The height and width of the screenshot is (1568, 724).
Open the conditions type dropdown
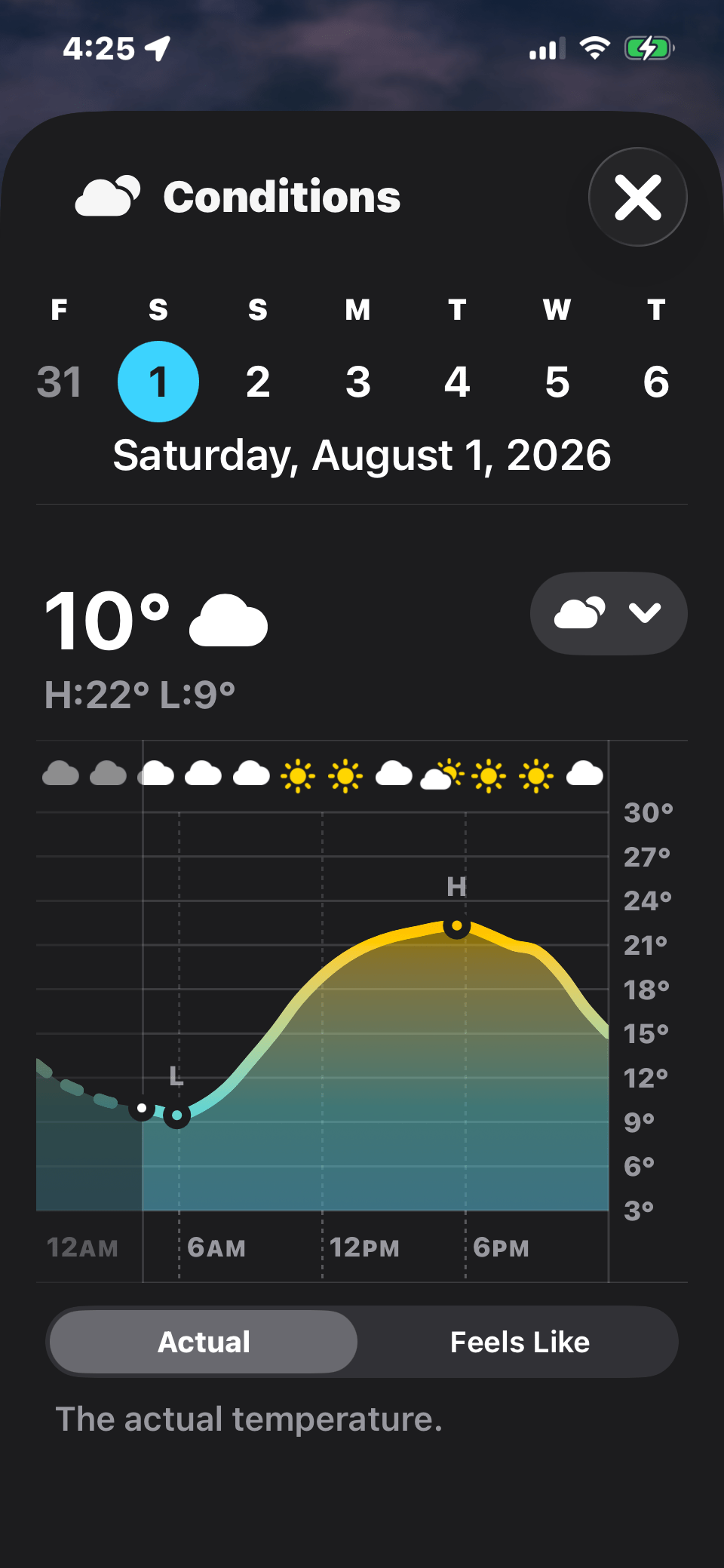609,613
